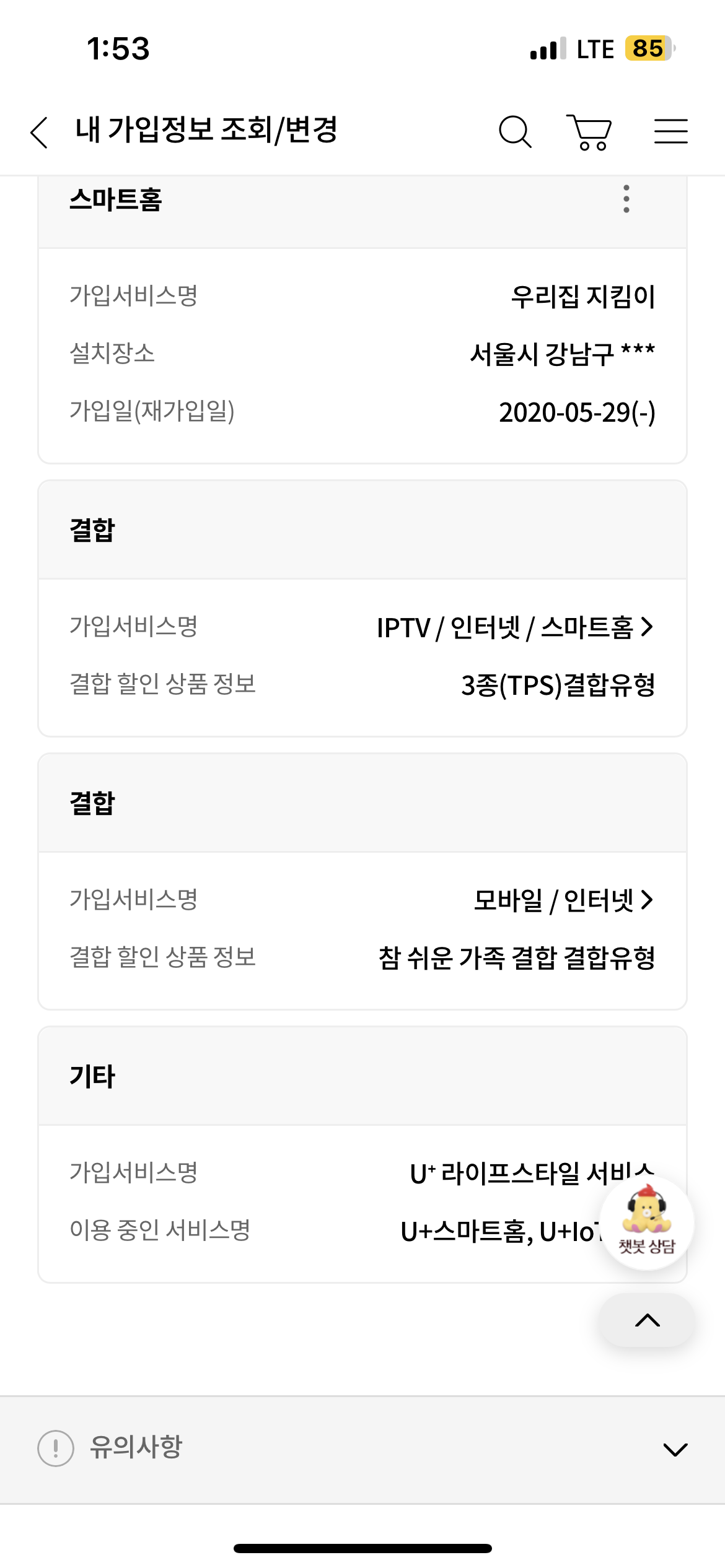Screen dimensions: 725x1568
Task: Open the hamburger menu
Action: tap(670, 132)
